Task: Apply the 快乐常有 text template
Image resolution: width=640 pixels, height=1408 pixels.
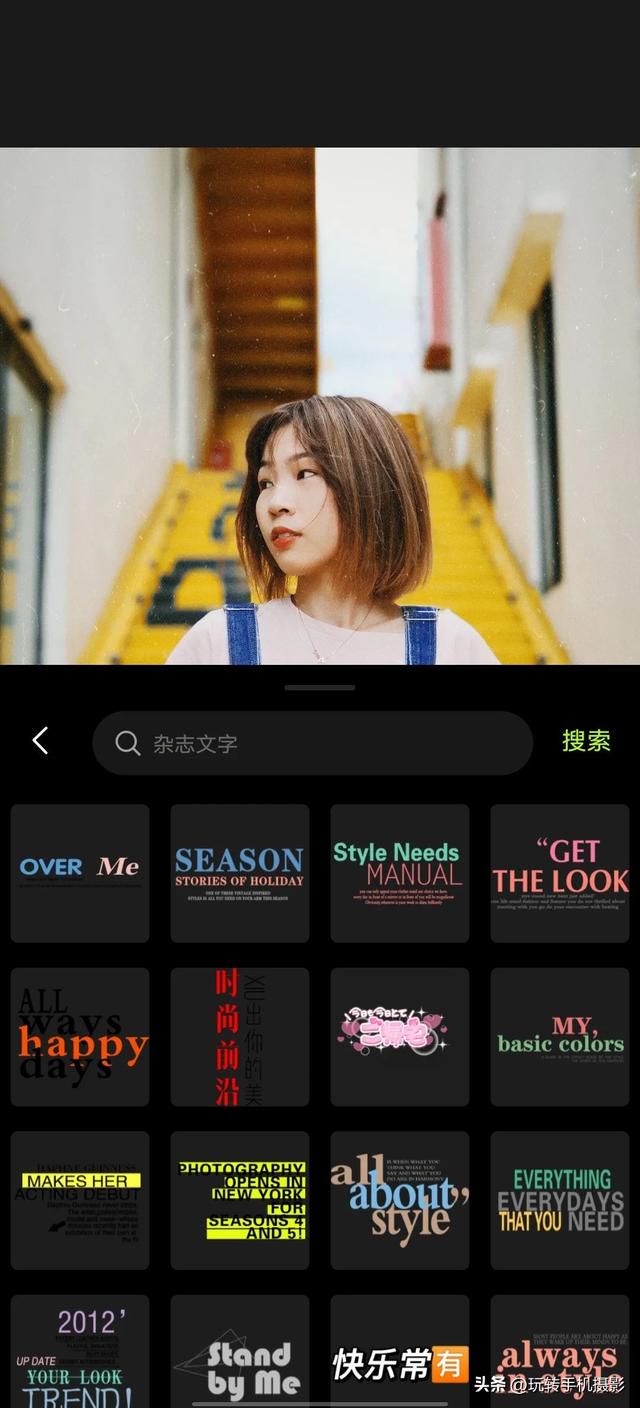Action: click(400, 1350)
